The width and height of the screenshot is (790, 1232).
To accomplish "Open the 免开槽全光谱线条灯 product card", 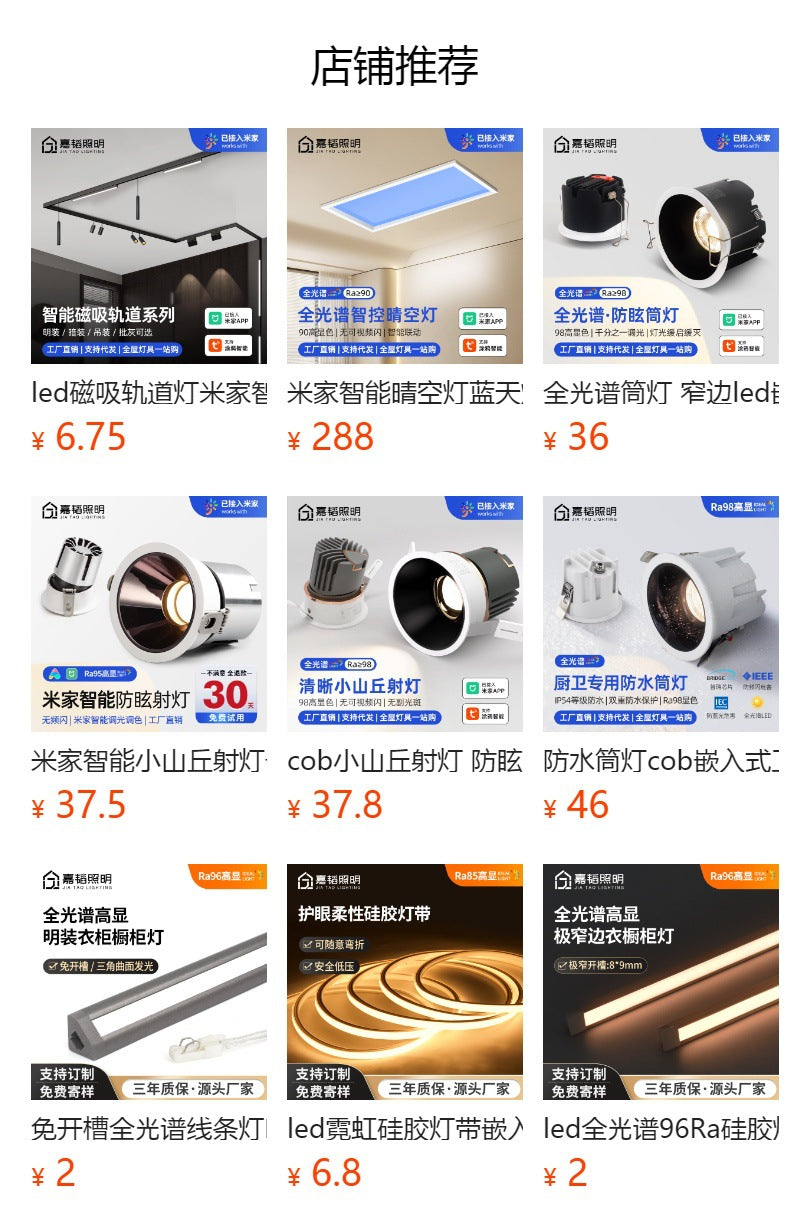I will 149,982.
